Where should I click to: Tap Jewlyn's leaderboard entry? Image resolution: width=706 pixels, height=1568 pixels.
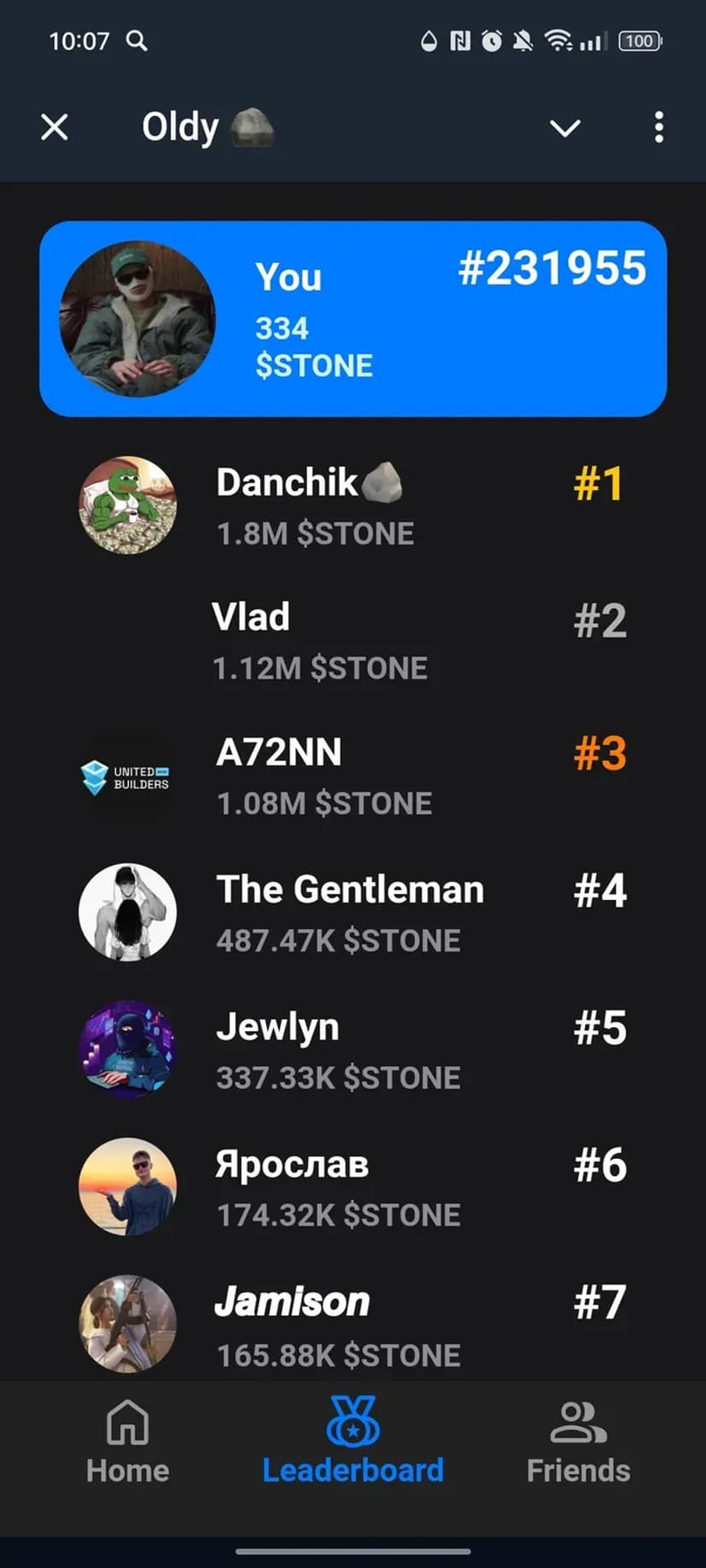[352, 1050]
